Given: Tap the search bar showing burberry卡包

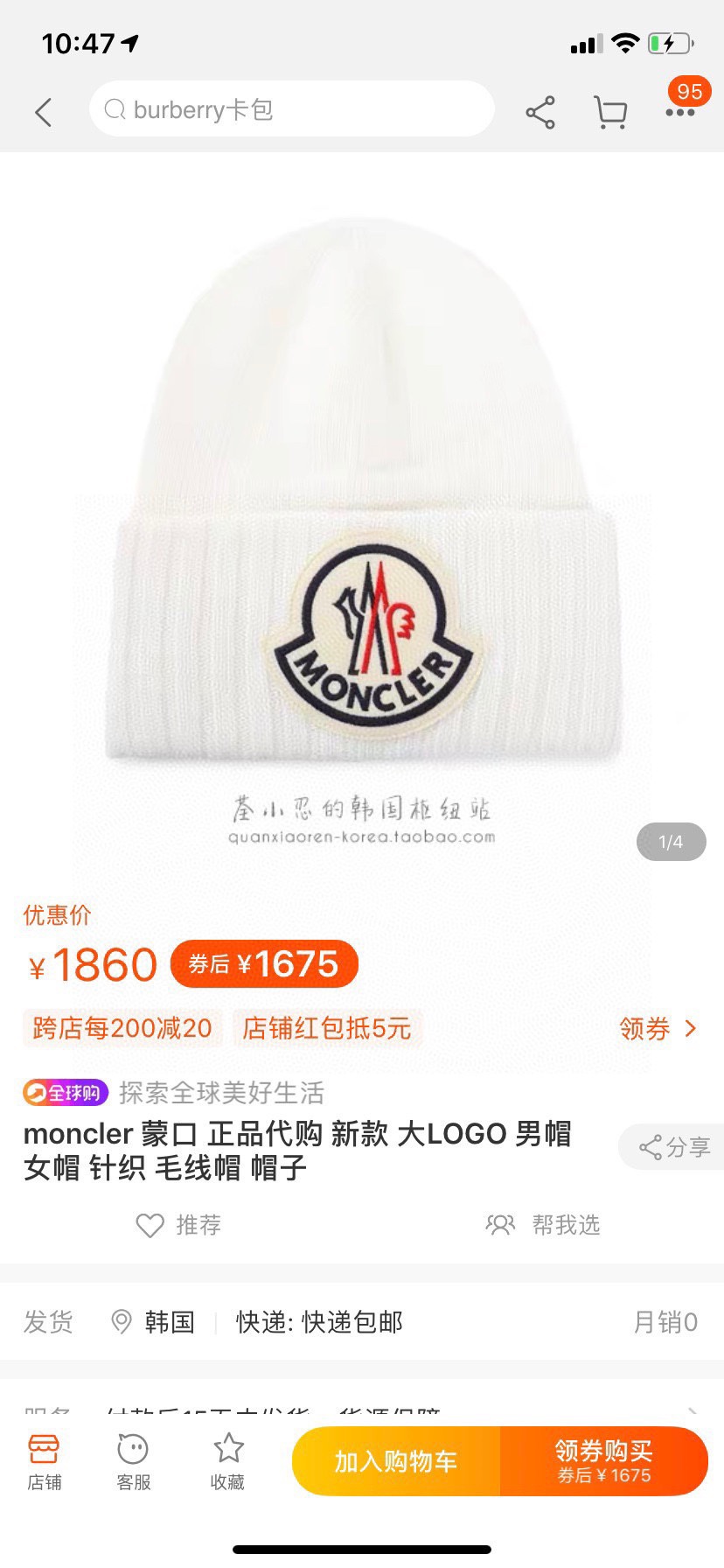Looking at the screenshot, I should (290, 108).
